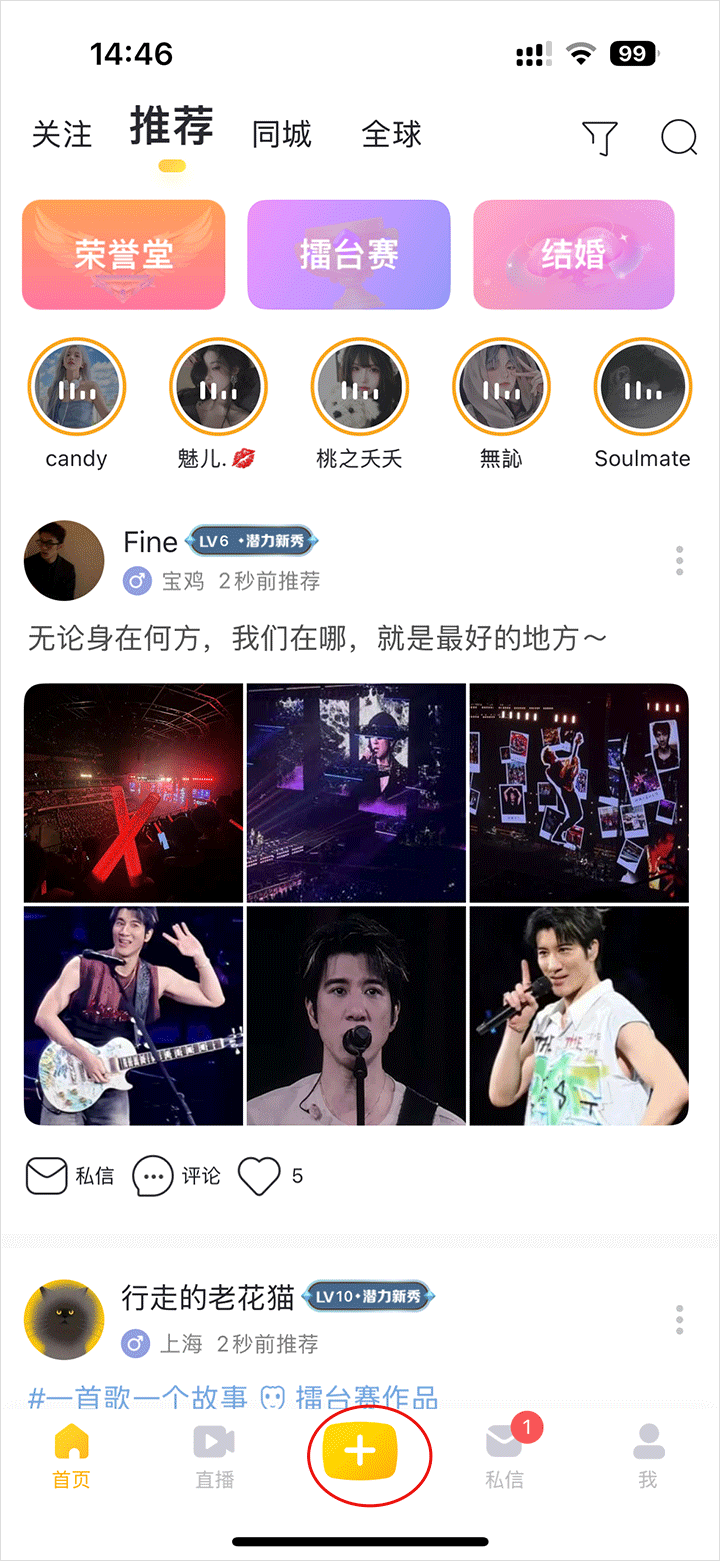Send a 私信 to Fine

pos(70,1176)
